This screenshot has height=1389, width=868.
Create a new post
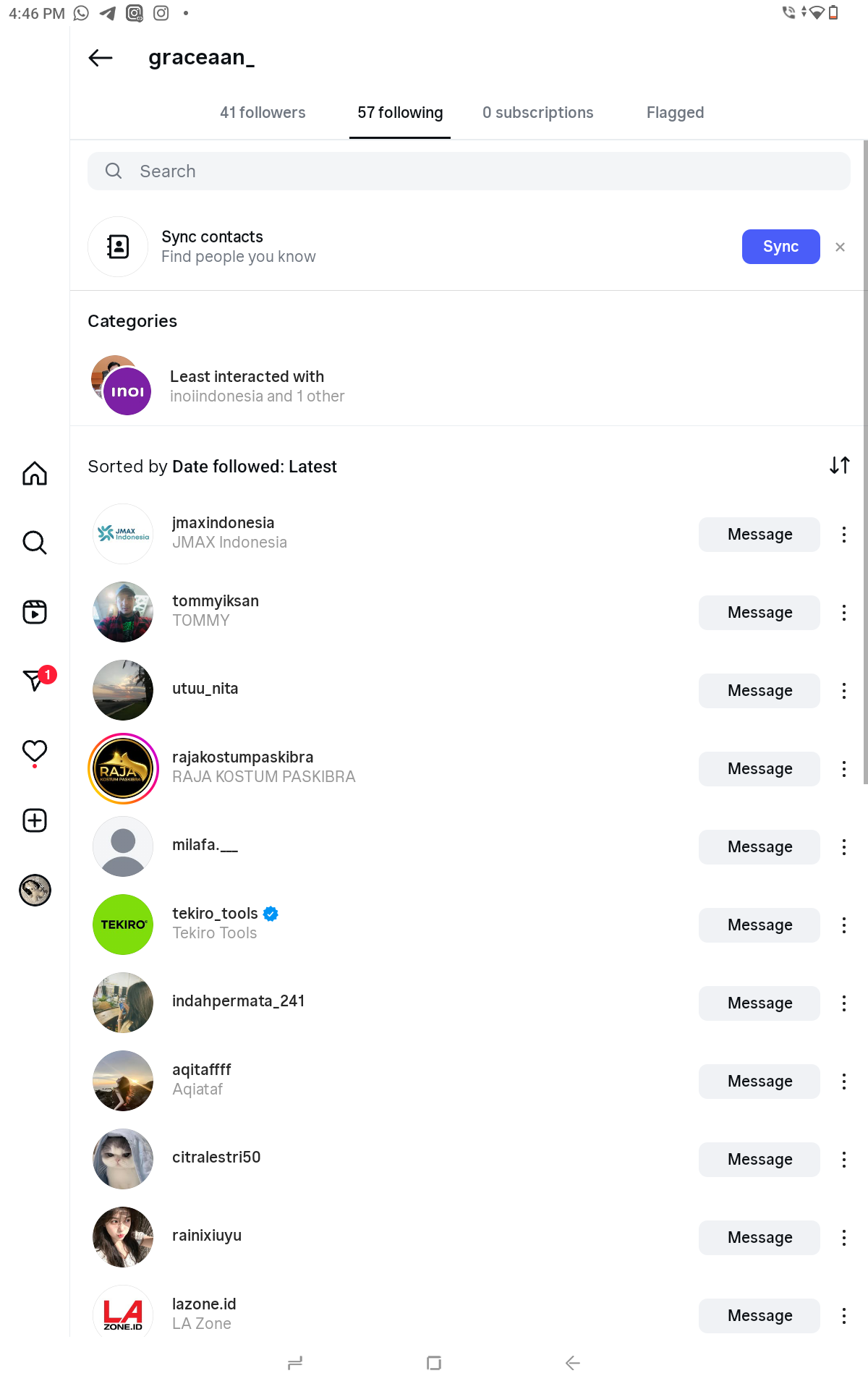click(35, 820)
